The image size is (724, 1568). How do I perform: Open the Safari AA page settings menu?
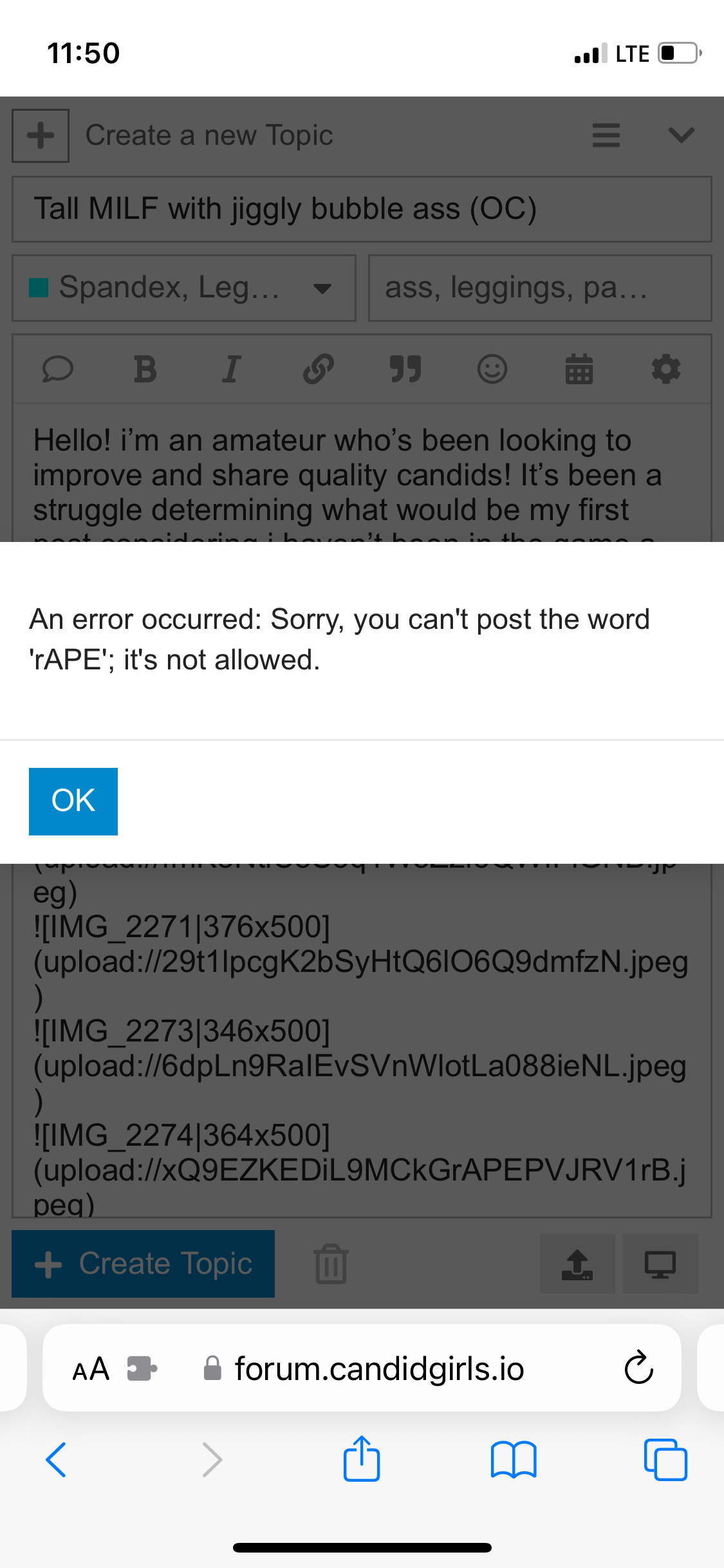pos(91,1368)
